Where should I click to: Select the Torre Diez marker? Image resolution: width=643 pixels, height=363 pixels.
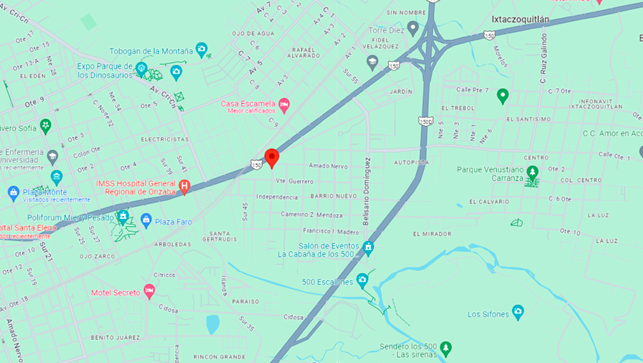tap(413, 29)
